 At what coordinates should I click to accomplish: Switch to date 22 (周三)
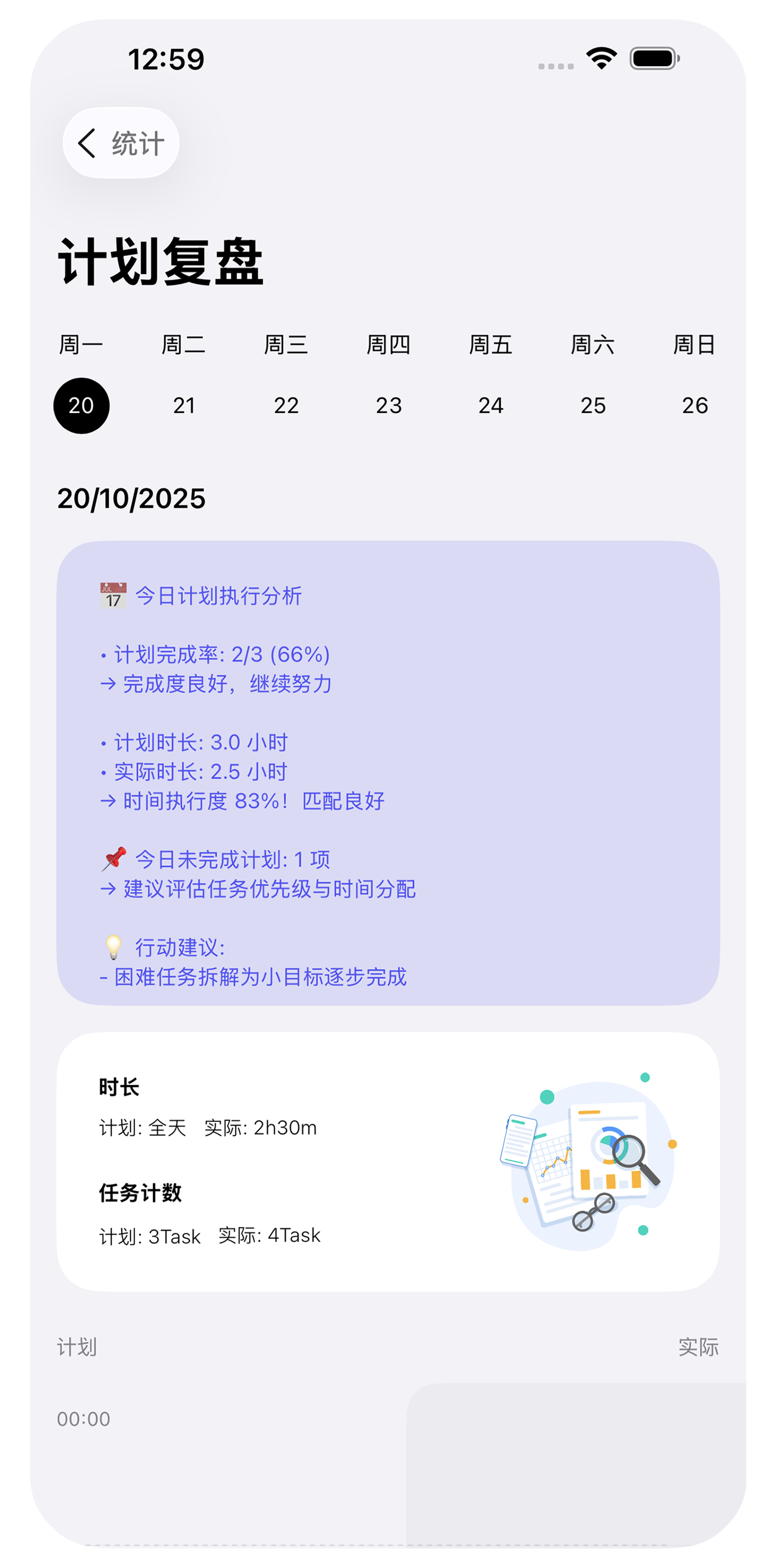pos(286,405)
